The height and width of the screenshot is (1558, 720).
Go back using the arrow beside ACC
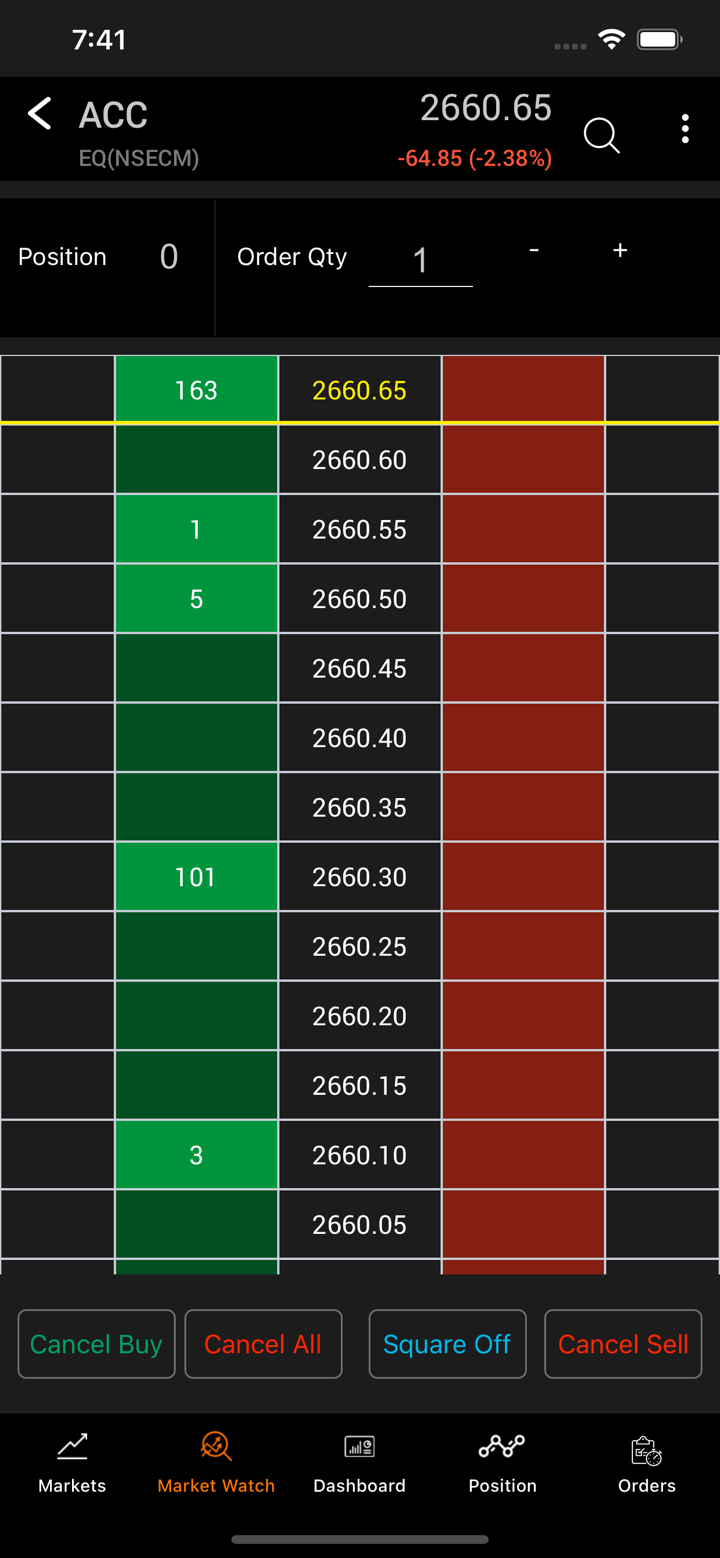pos(40,114)
